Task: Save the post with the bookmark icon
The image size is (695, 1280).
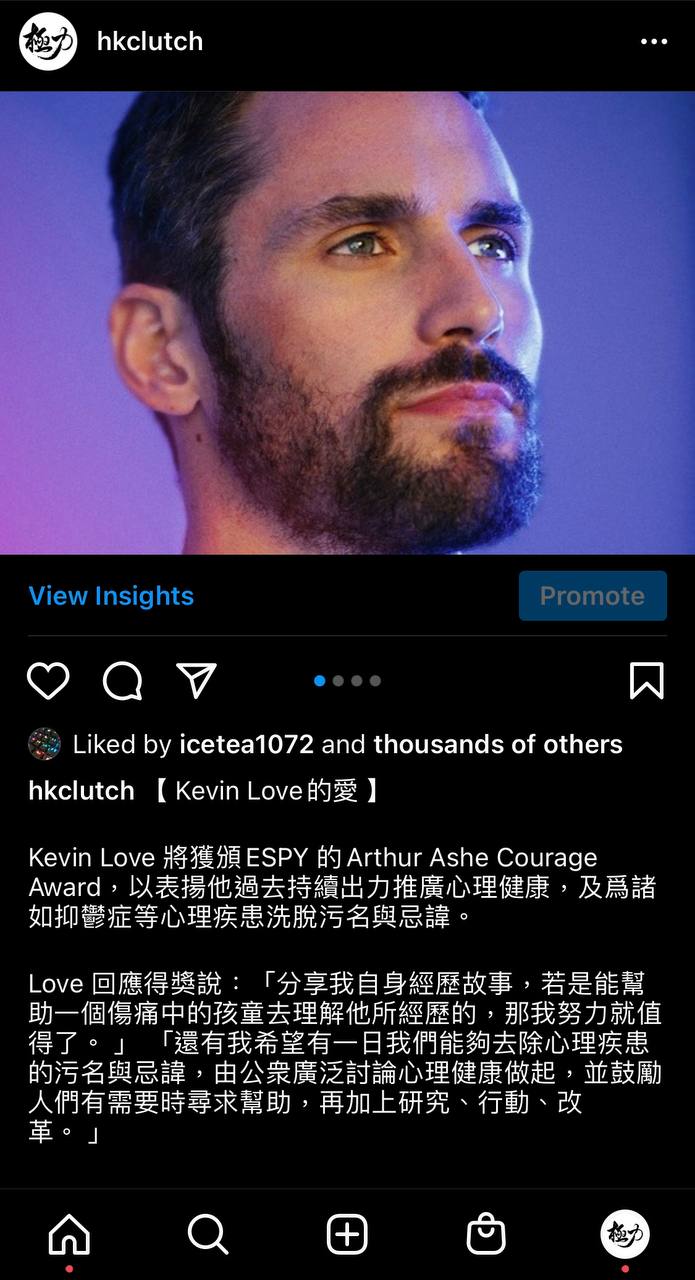Action: (646, 681)
